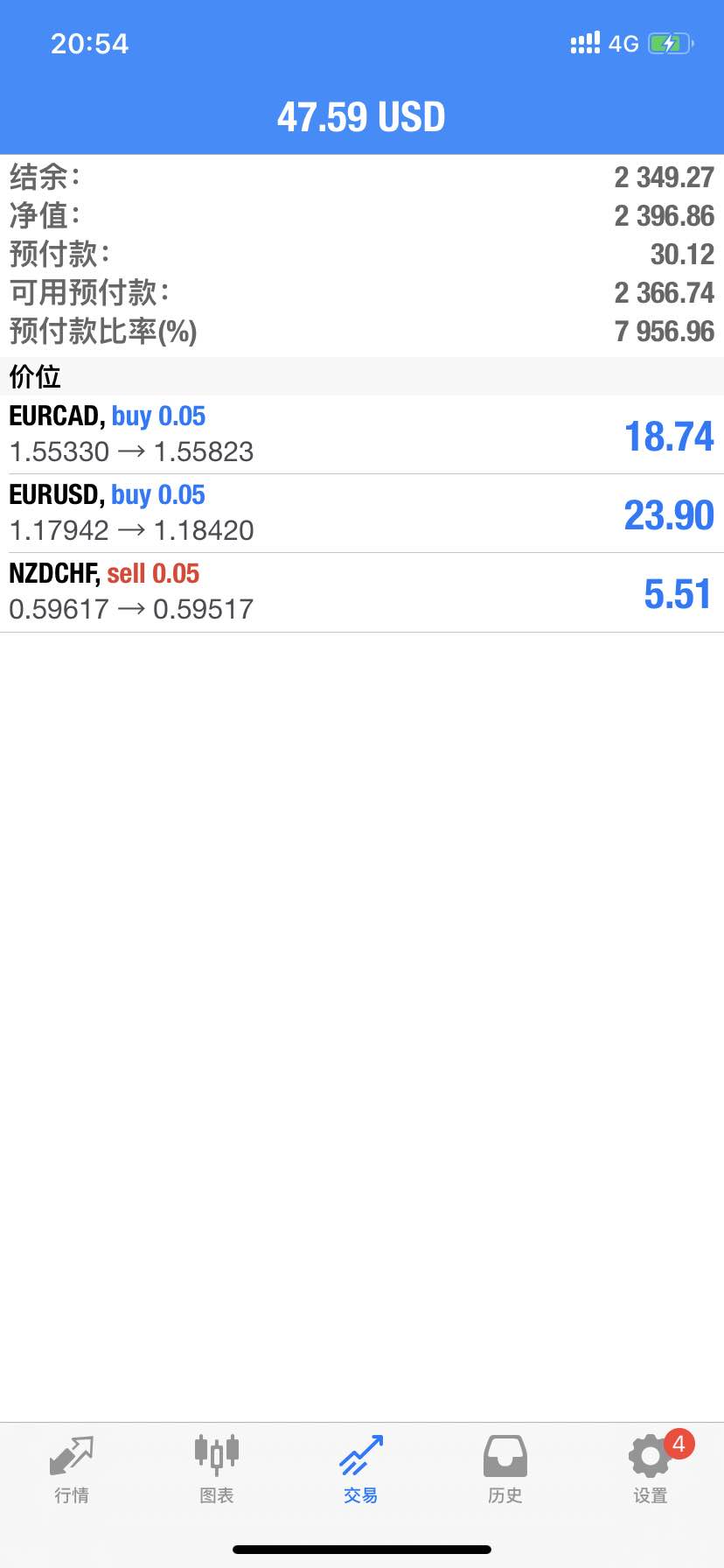
Task: Select the 交易 trade tab
Action: pyautogui.click(x=361, y=1469)
